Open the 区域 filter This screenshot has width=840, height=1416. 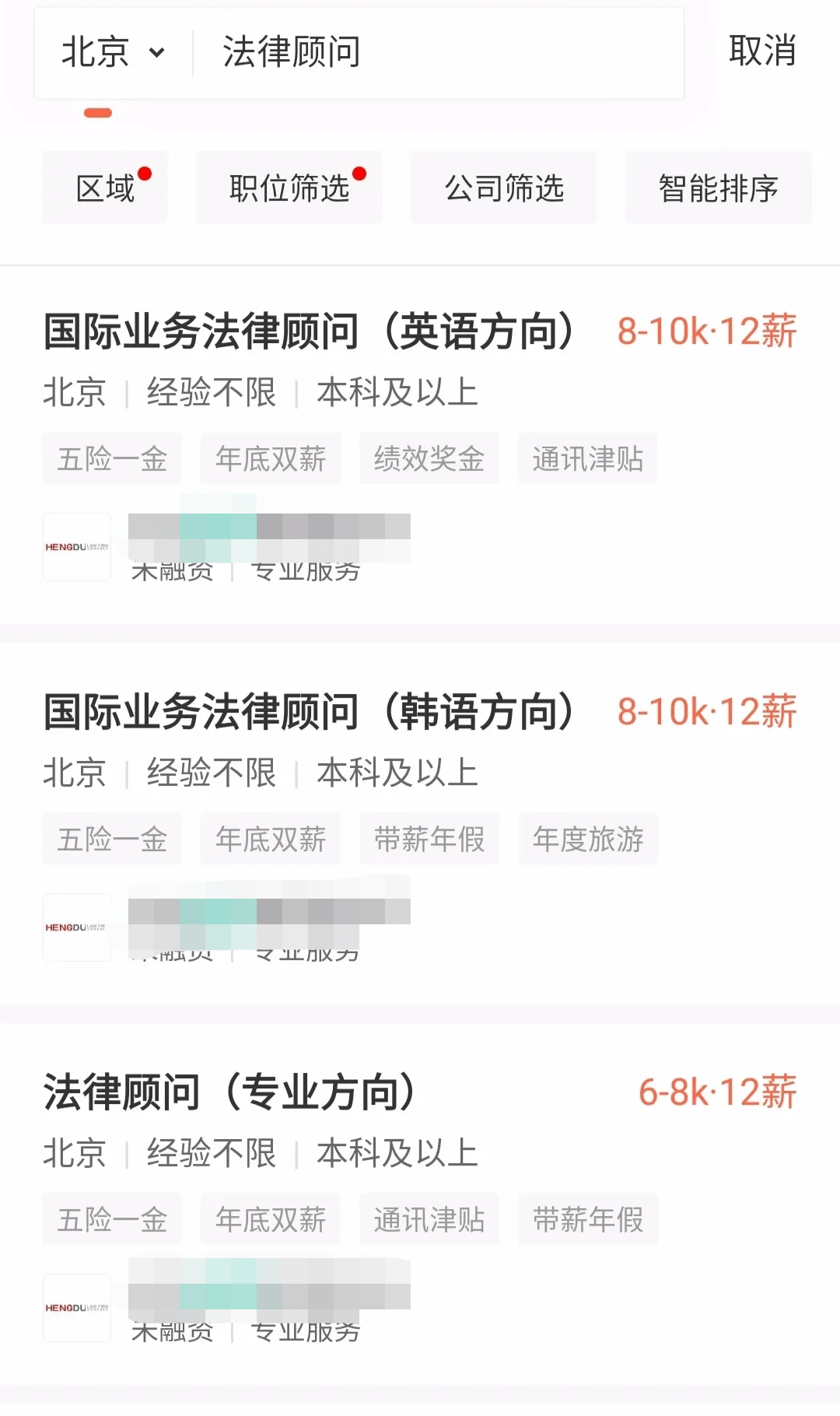coord(105,188)
